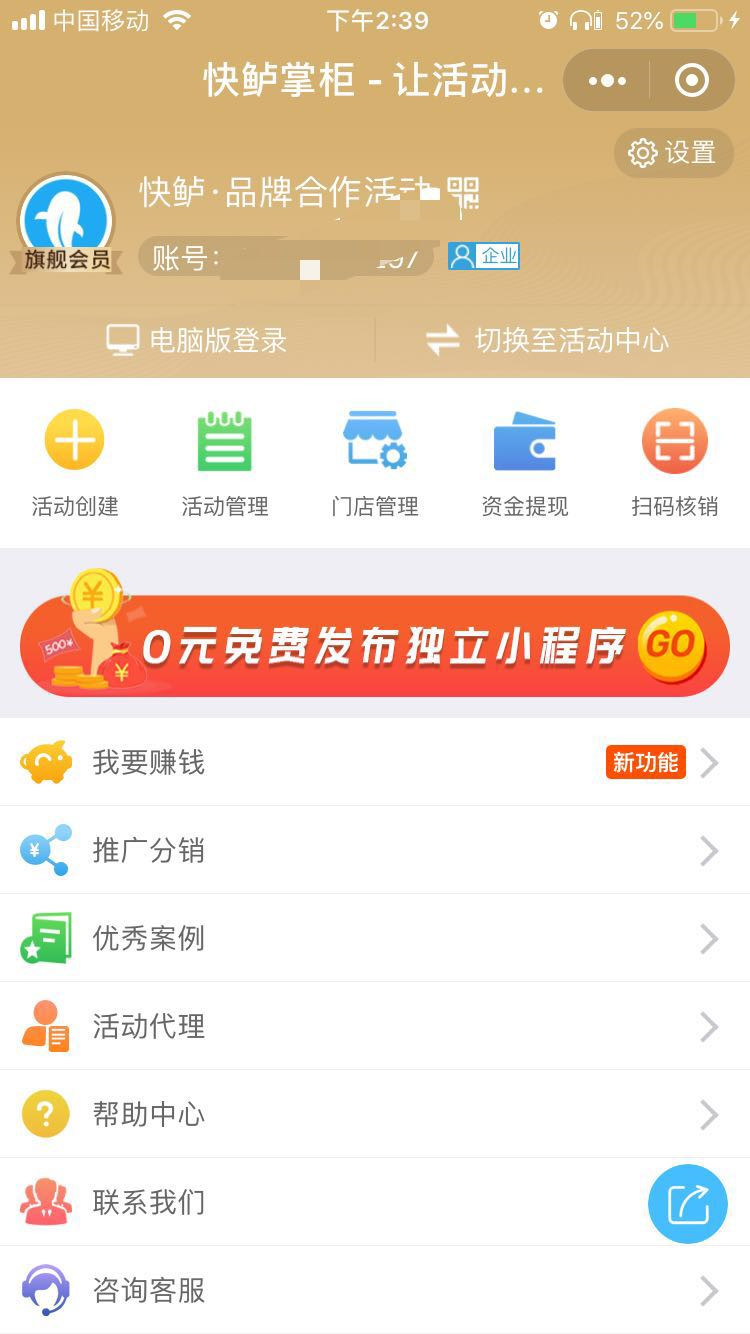The image size is (750, 1334).
Task: Tap the floating blue share button
Action: pos(688,1204)
